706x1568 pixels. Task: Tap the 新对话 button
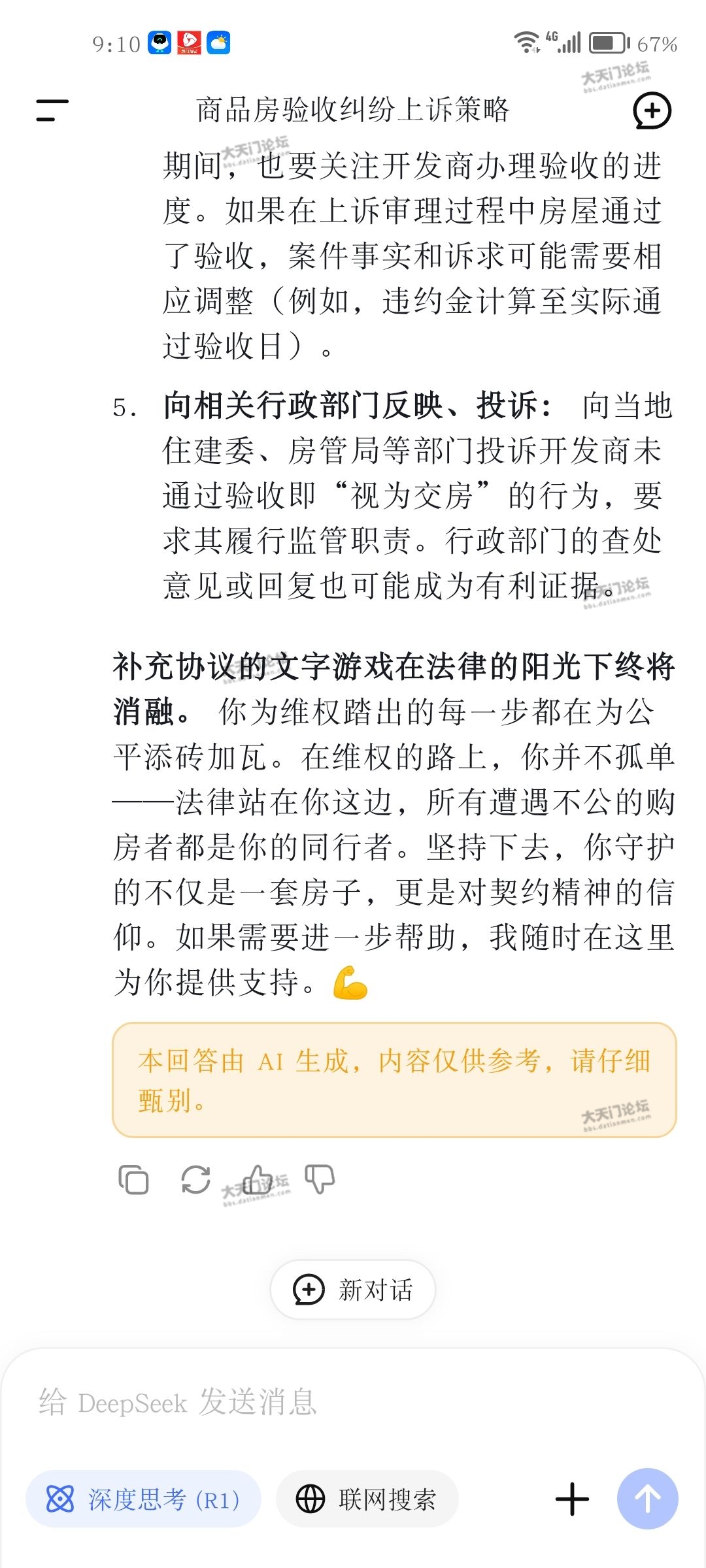click(353, 1290)
